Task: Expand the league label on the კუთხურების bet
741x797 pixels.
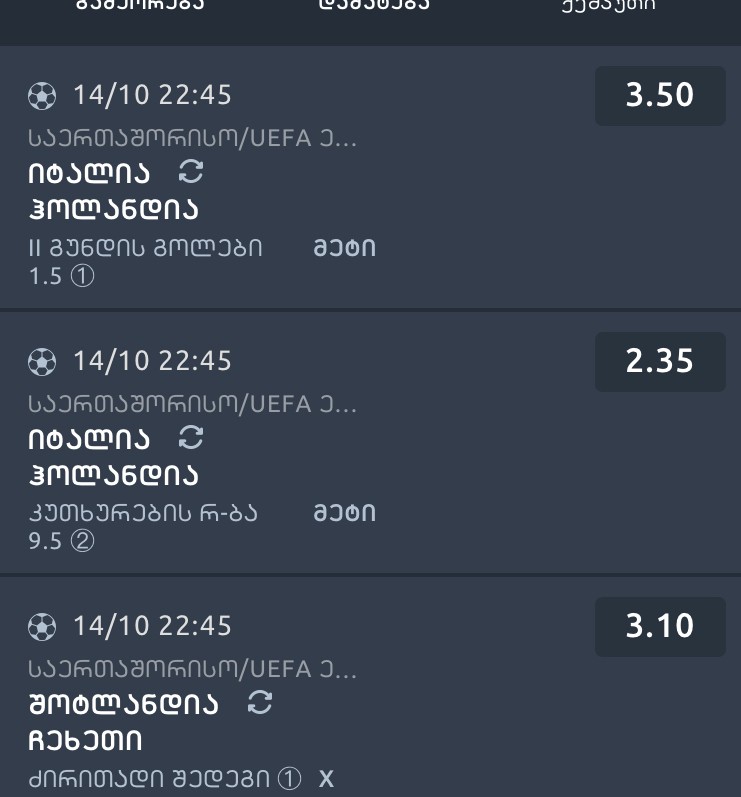Action: tap(190, 404)
